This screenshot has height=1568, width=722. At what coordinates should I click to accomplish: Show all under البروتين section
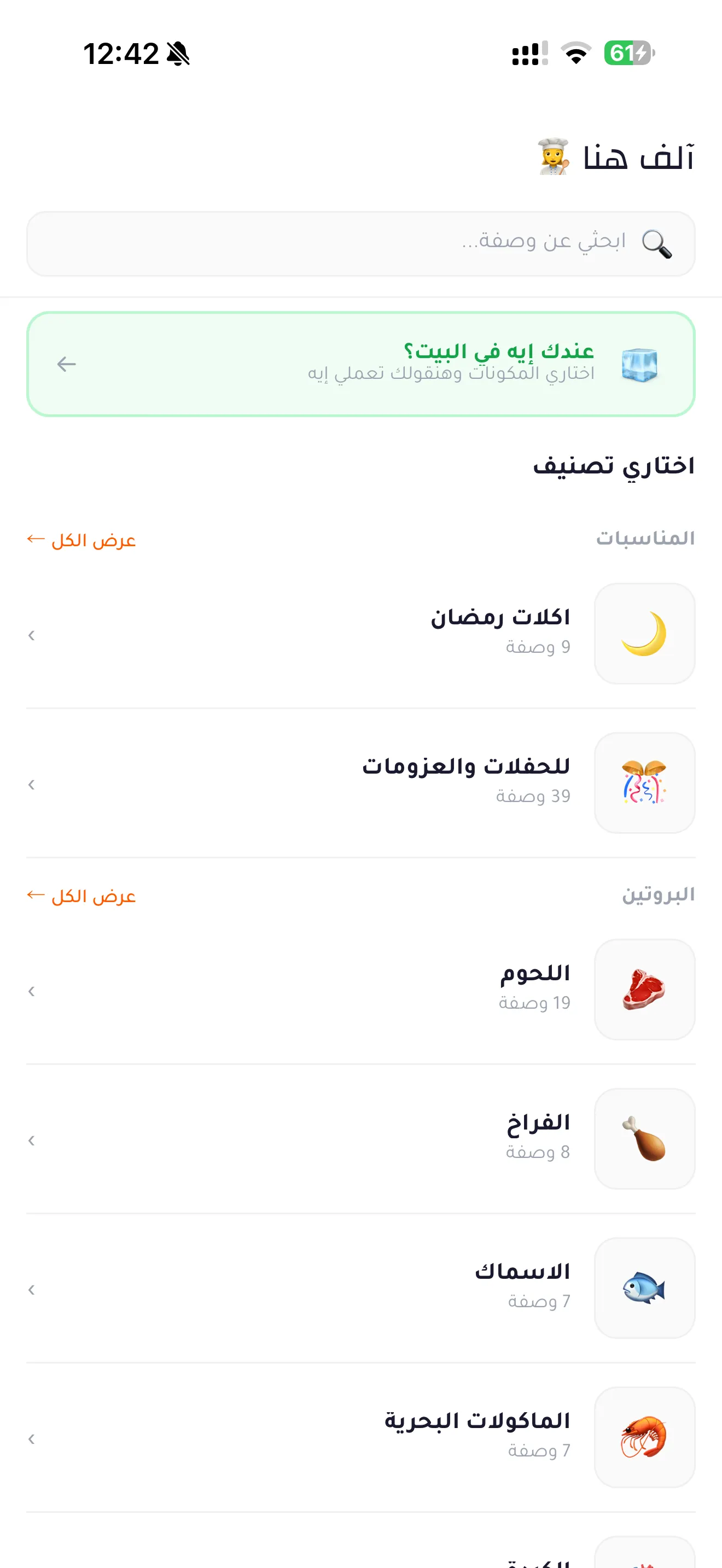coord(81,896)
